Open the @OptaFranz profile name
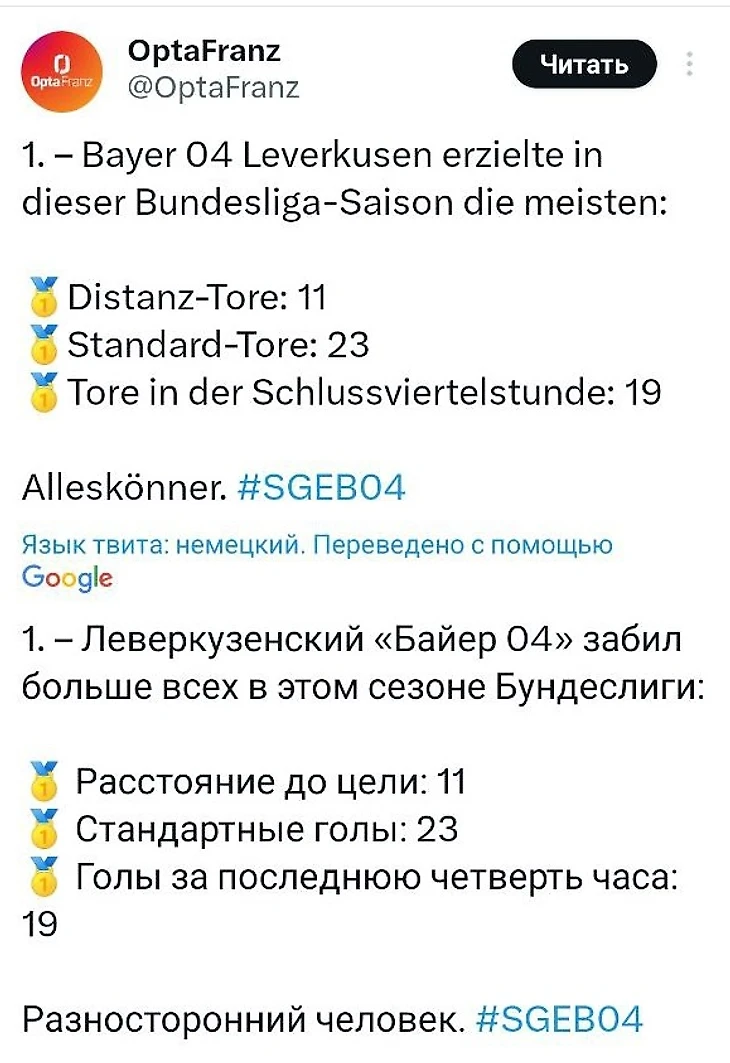 [x=204, y=50]
